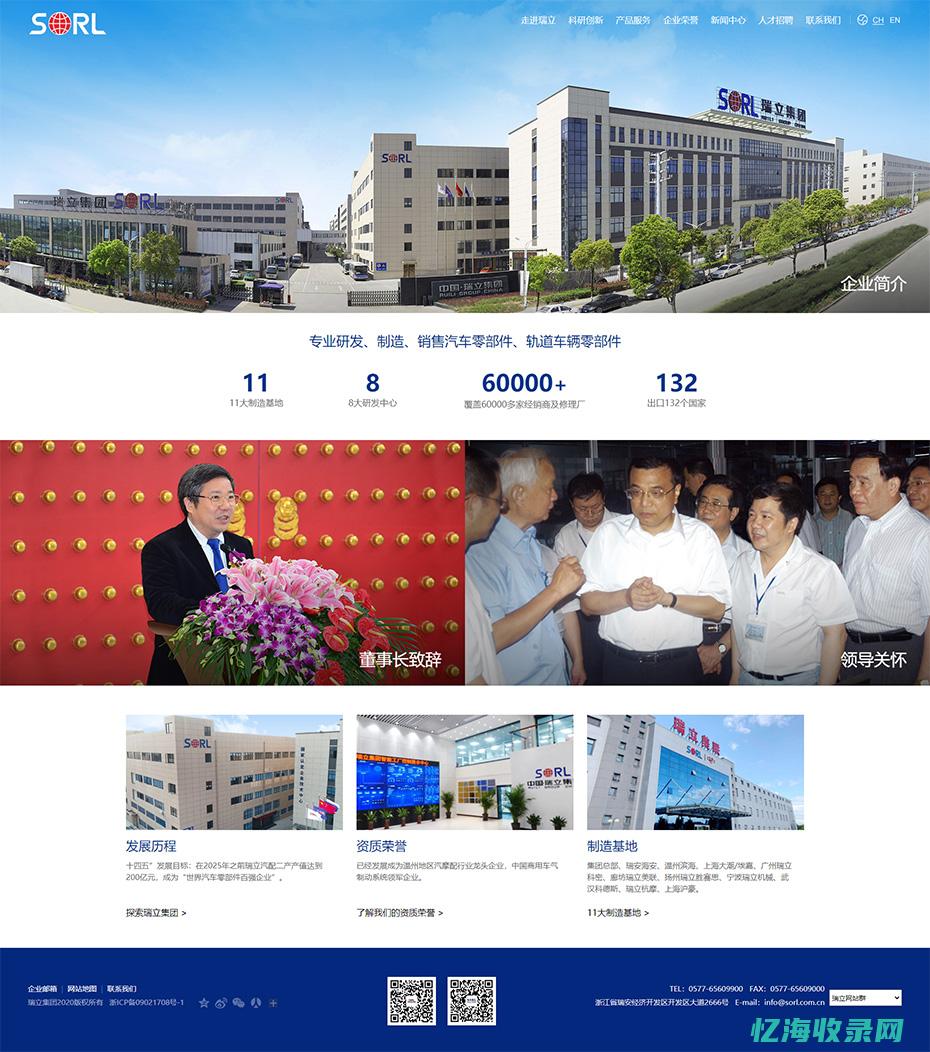Click the Sina Weibo icon in the footer
The image size is (930, 1052).
point(221,1002)
